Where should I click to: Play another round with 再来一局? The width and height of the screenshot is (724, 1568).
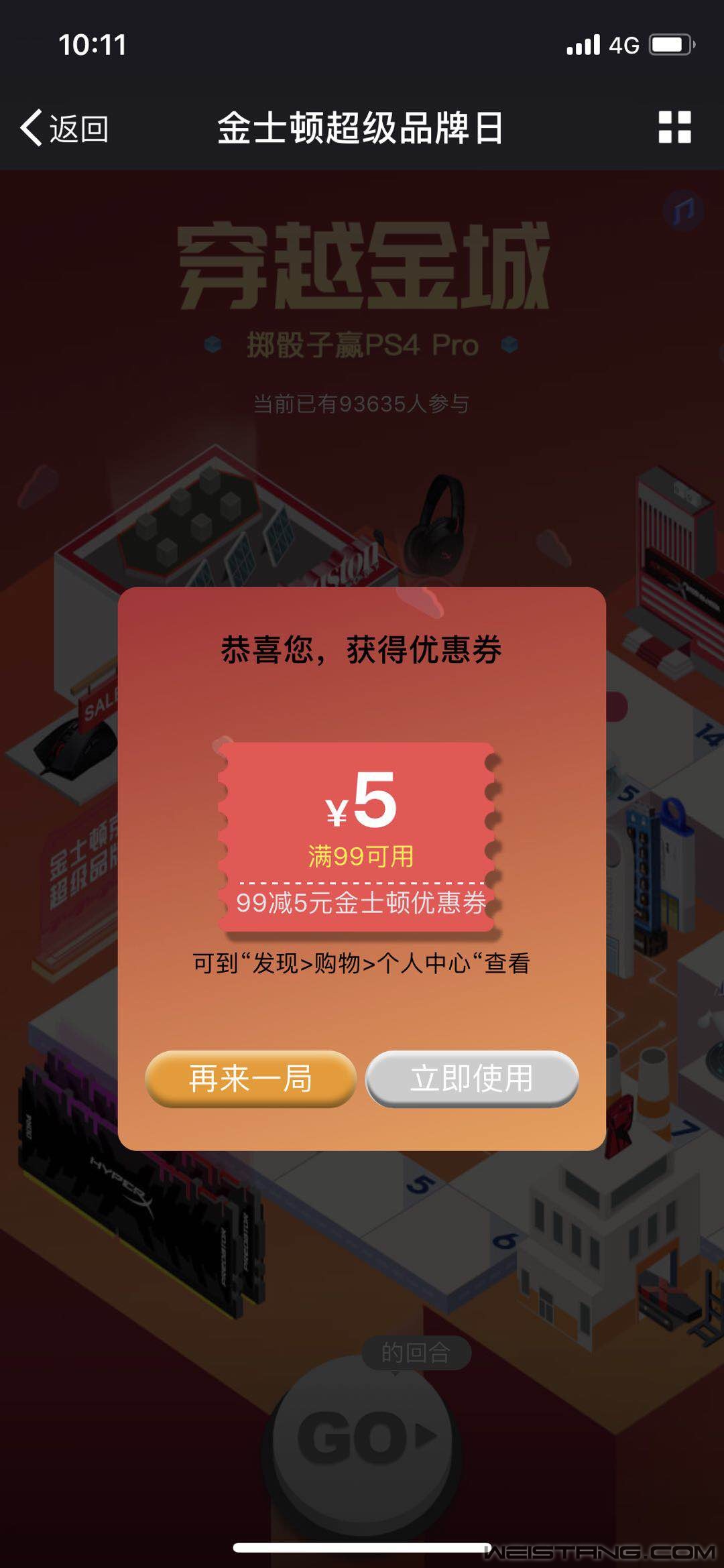tap(250, 1079)
